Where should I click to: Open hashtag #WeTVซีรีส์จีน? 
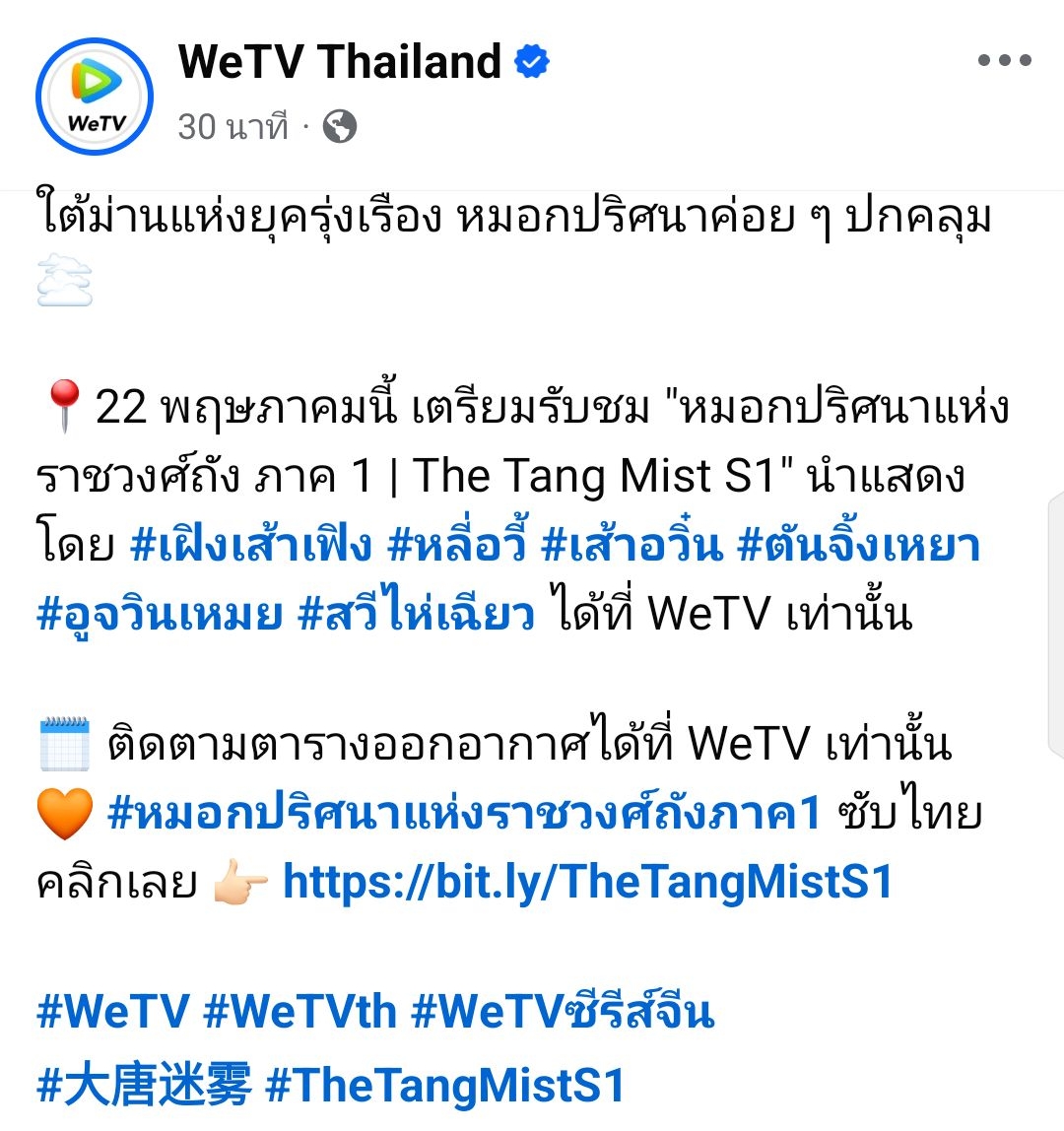pyautogui.click(x=563, y=1011)
